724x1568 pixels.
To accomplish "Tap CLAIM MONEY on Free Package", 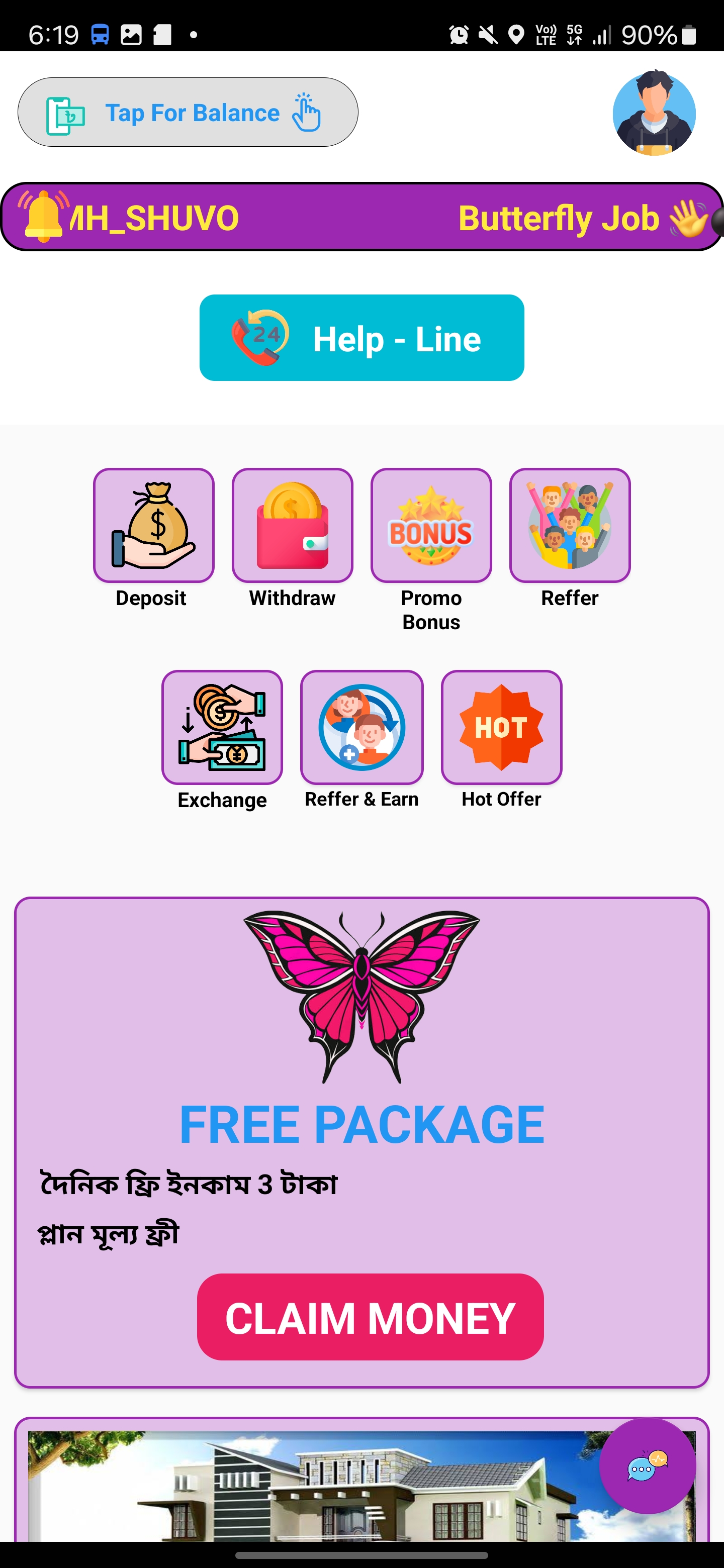I will coord(370,1317).
